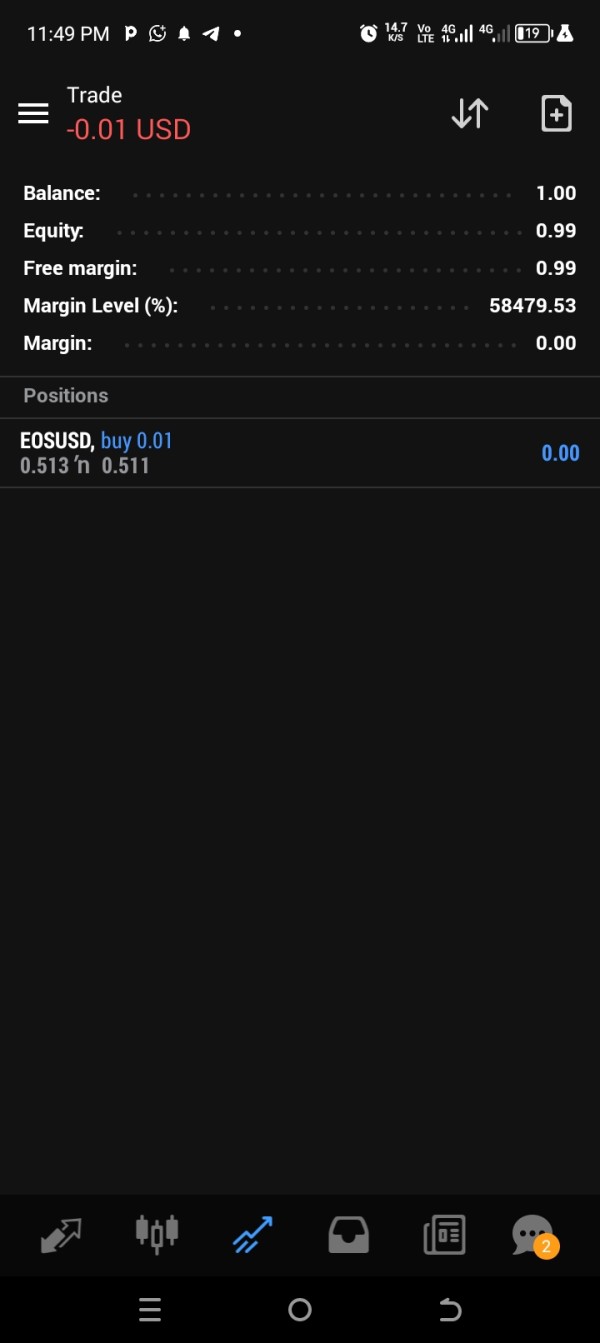600x1343 pixels.
Task: Create a new order with plus icon
Action: [x=556, y=114]
